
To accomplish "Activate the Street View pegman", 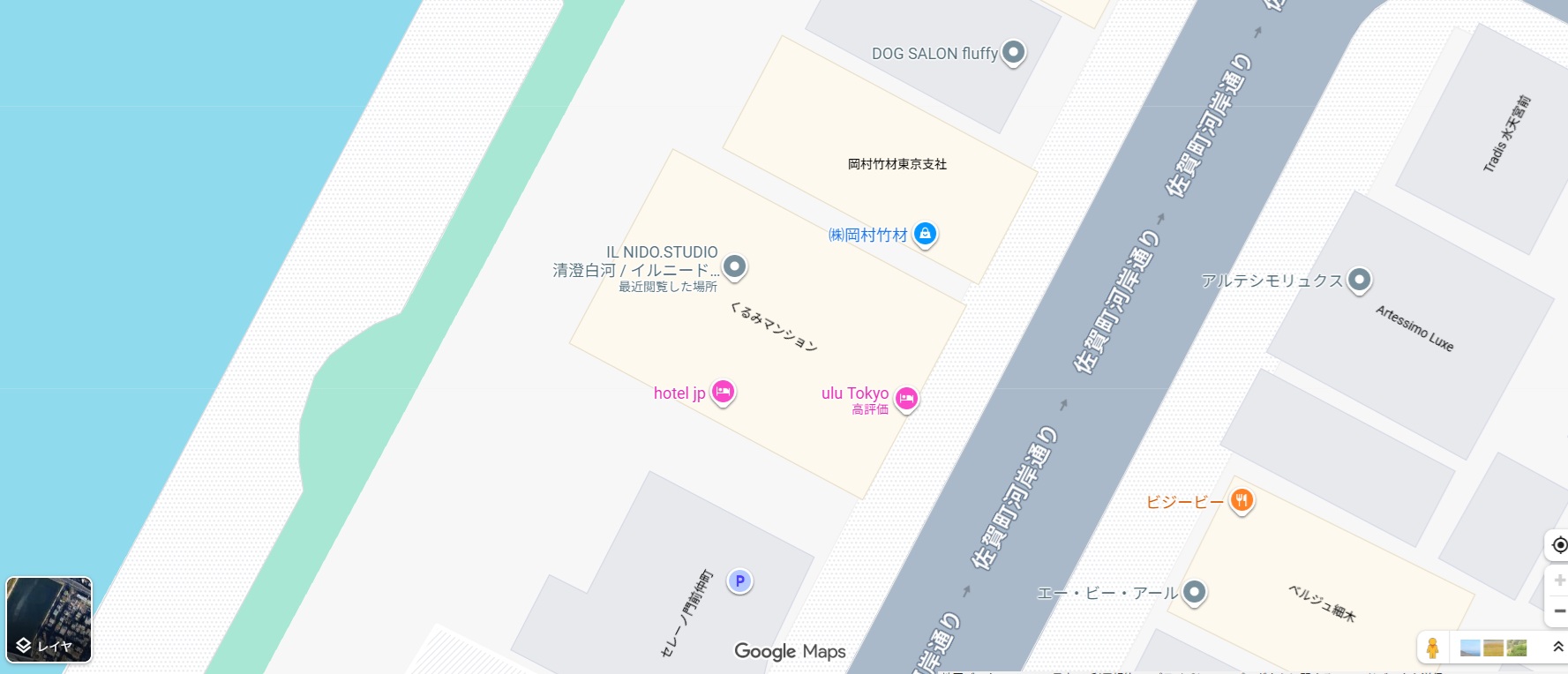I will [x=1432, y=648].
